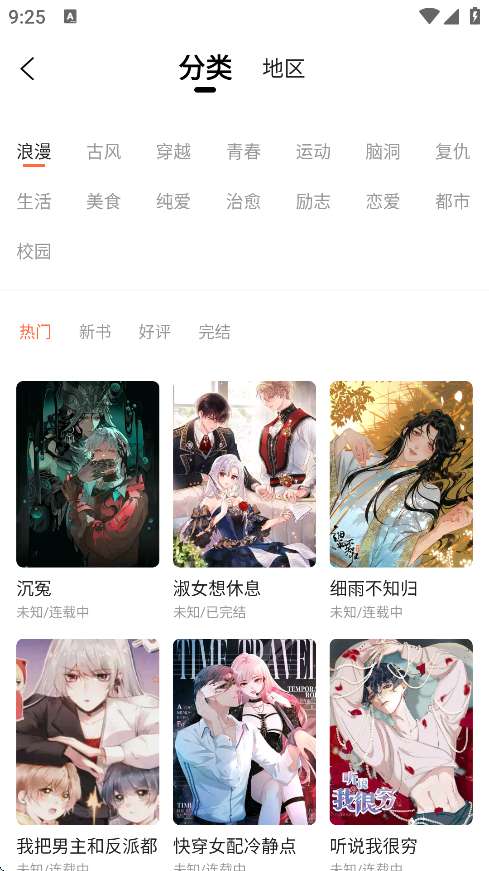This screenshot has width=489, height=871.
Task: Select the 脑洞 category
Action: pyautogui.click(x=383, y=152)
